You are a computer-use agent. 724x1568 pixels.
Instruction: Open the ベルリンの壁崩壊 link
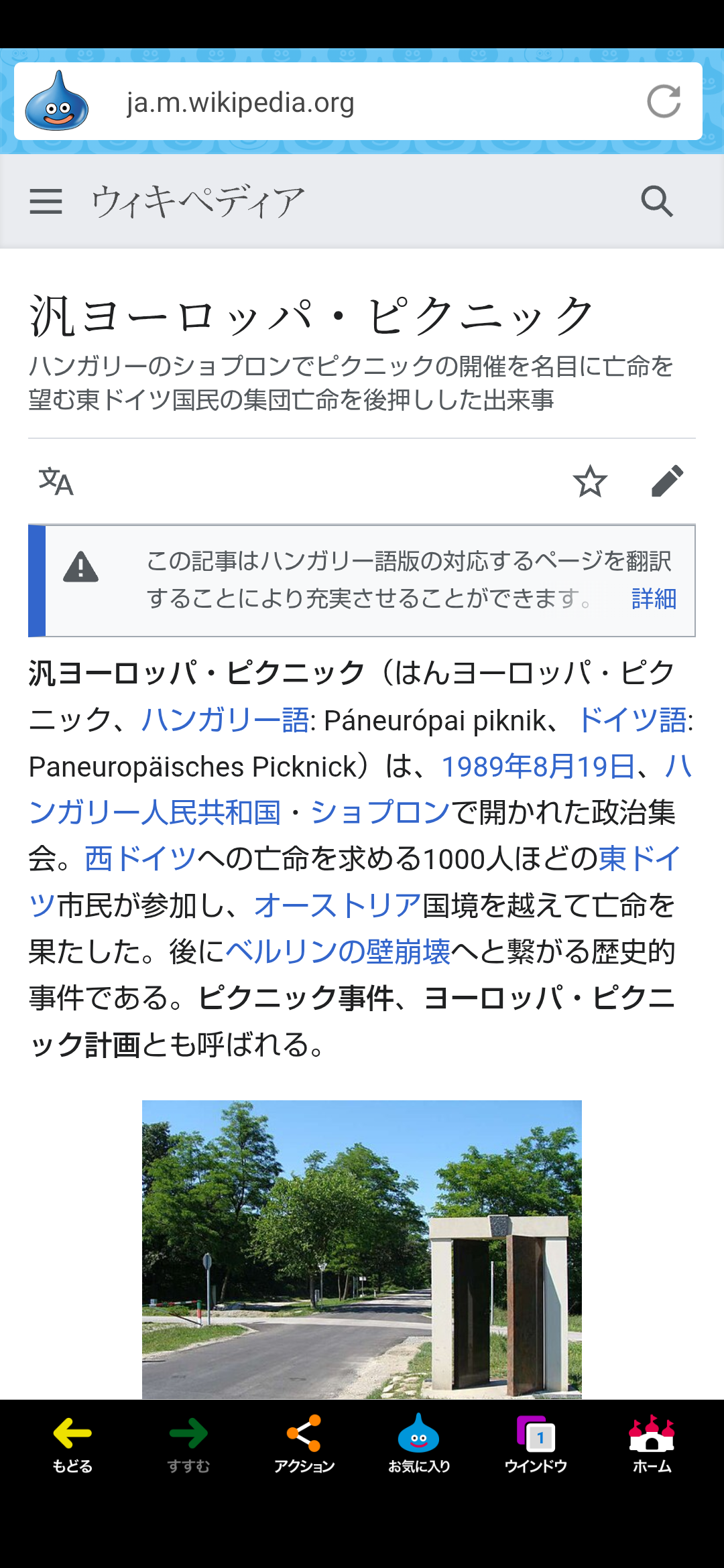point(338,952)
